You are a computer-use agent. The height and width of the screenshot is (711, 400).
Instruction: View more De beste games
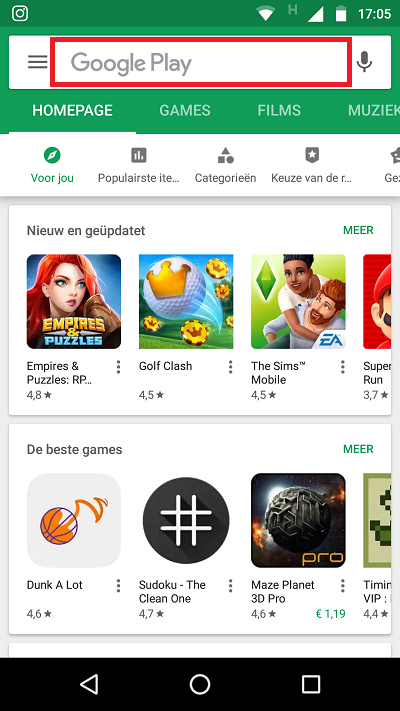358,449
